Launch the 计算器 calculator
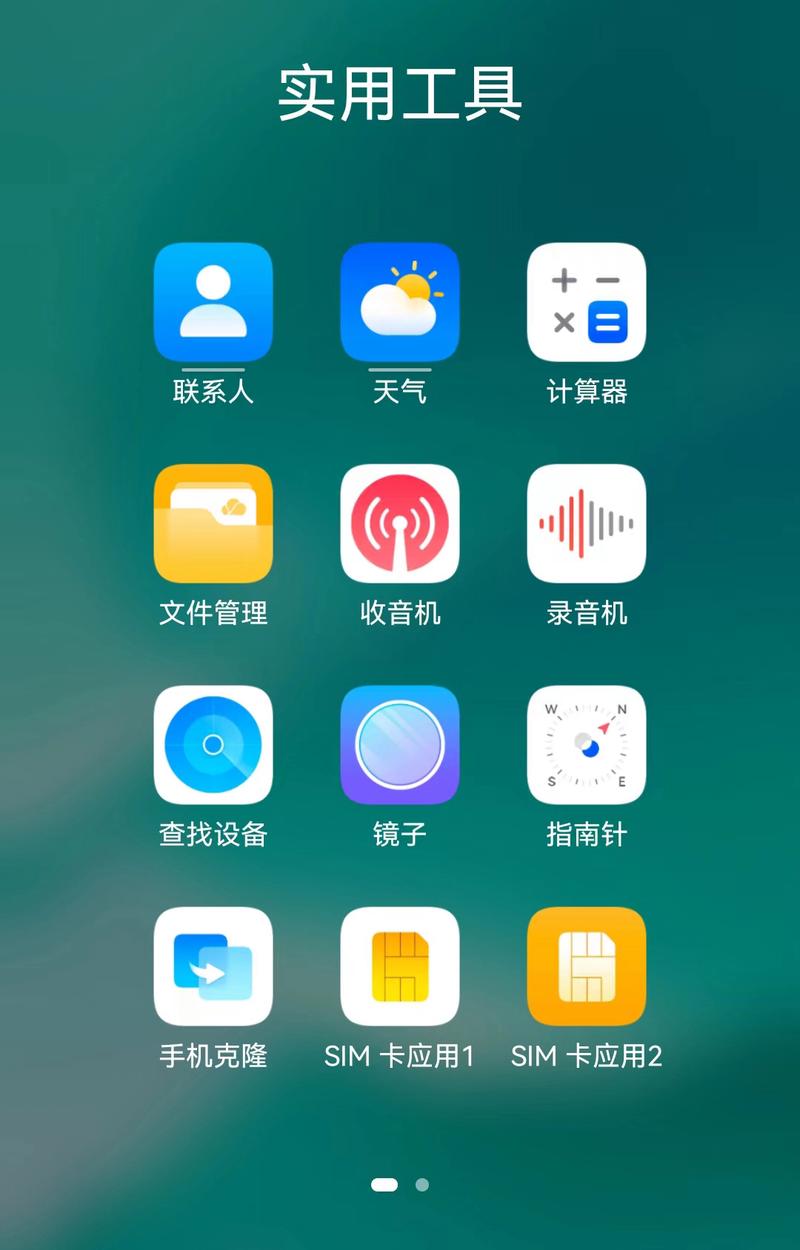This screenshot has width=800, height=1250. point(586,303)
